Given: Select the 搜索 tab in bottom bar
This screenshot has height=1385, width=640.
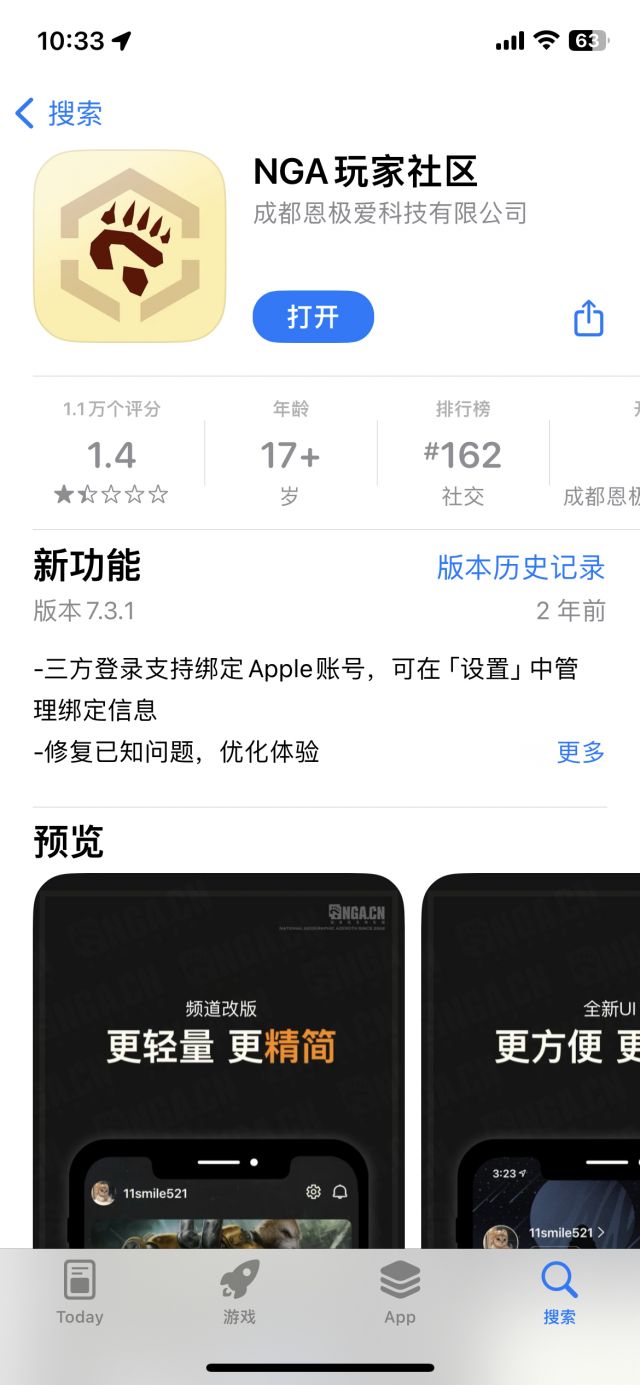Looking at the screenshot, I should point(560,1293).
